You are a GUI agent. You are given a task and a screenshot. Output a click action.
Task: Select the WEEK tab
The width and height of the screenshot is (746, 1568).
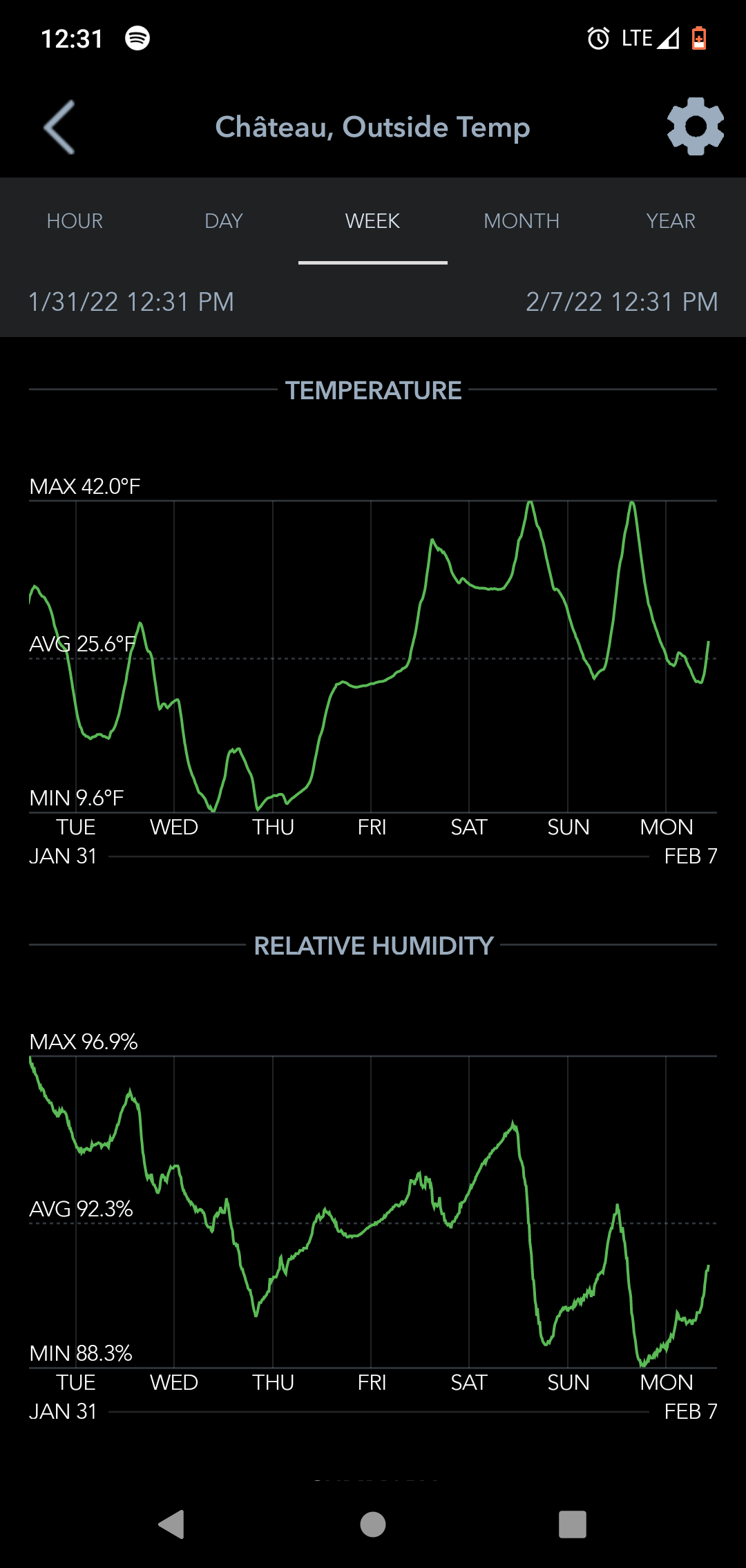click(373, 221)
